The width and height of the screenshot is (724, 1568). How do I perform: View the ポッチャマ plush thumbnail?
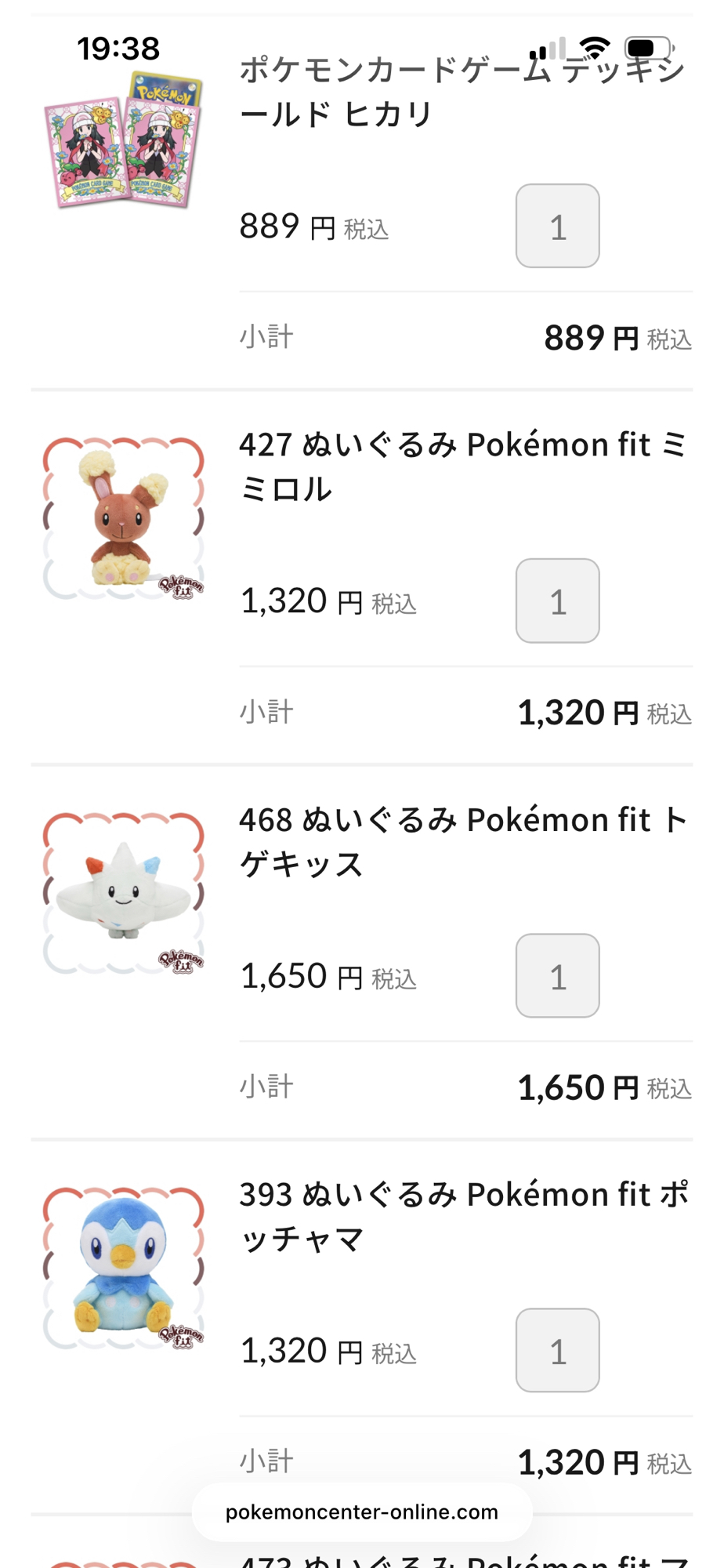click(123, 1268)
